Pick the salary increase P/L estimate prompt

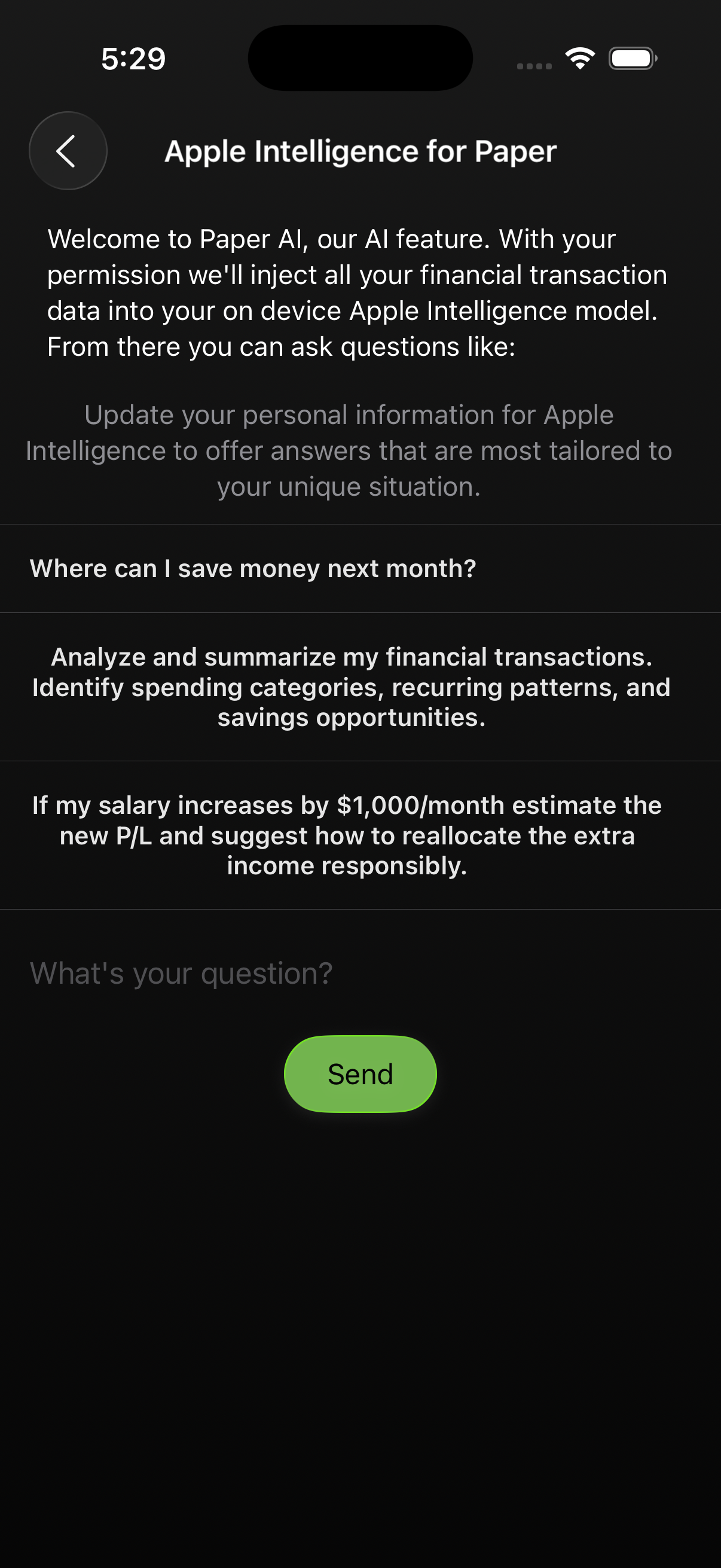(x=360, y=834)
